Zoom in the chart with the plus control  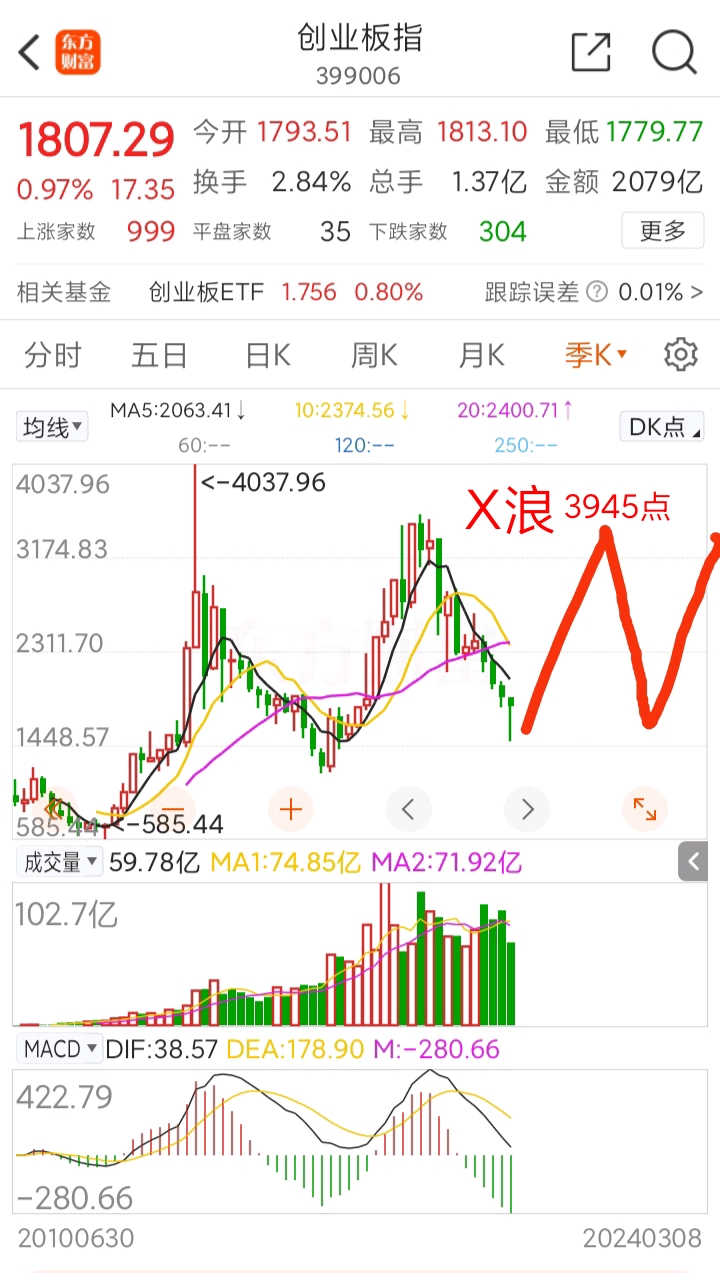click(290, 809)
